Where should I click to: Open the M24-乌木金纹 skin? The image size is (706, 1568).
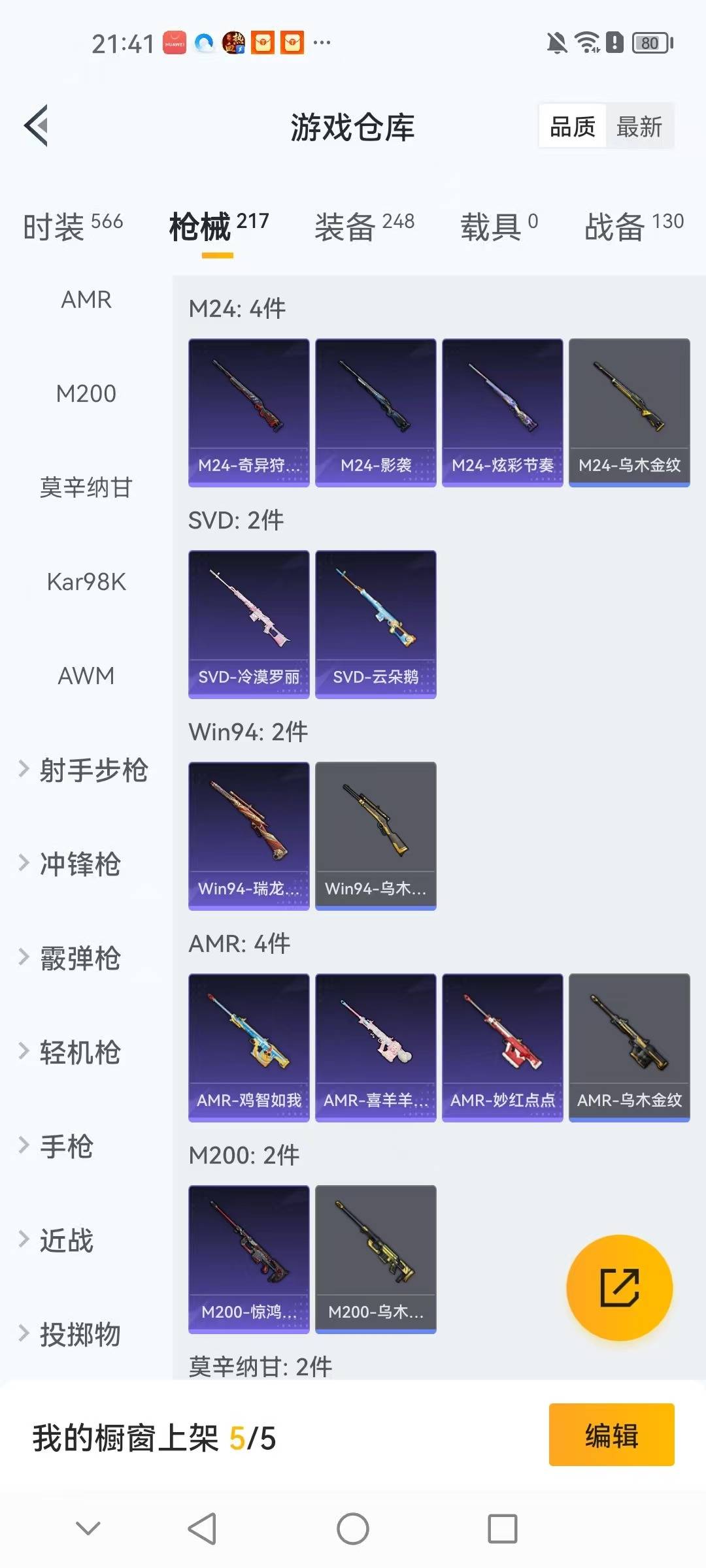629,412
